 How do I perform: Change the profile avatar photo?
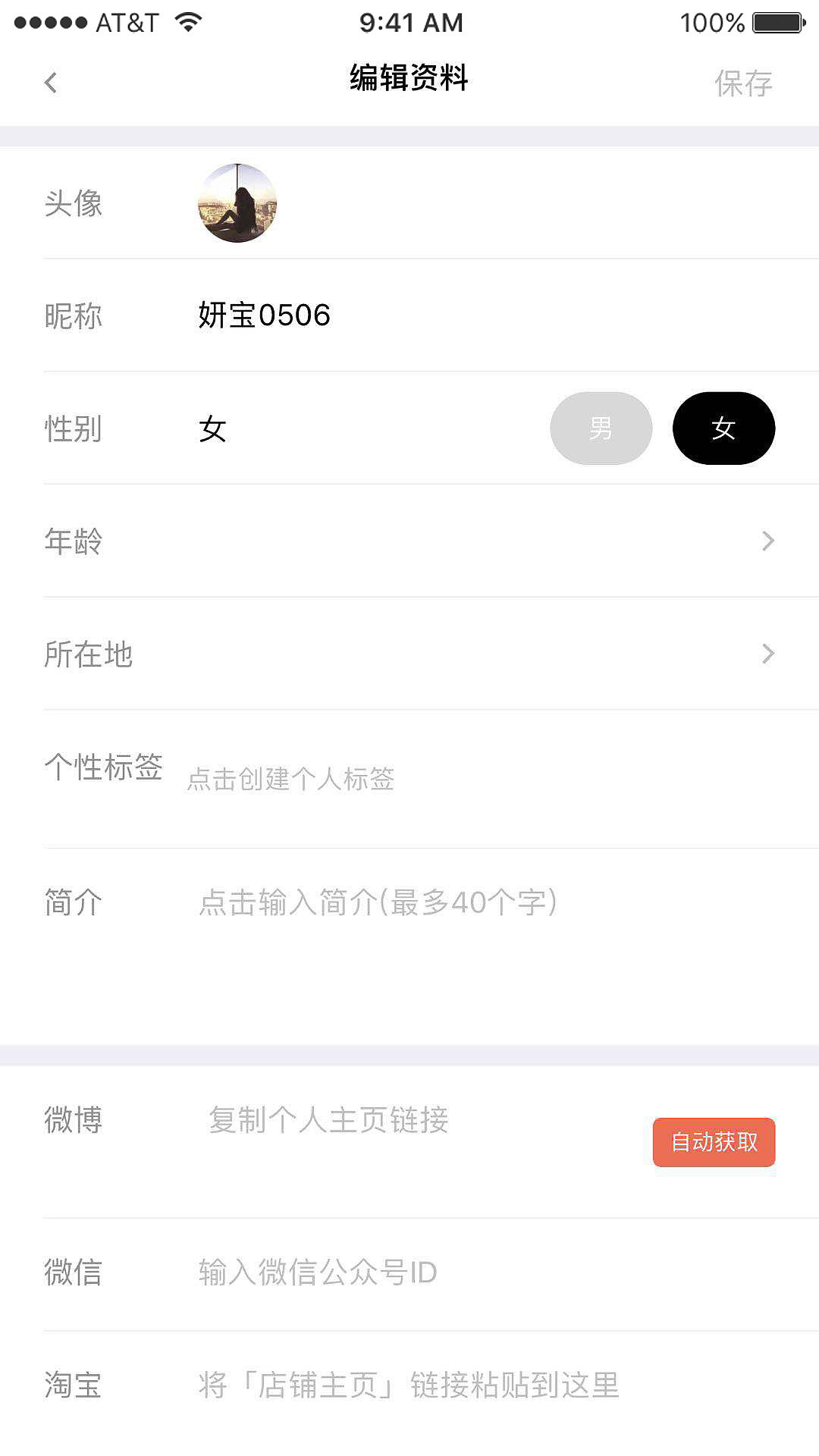point(237,203)
